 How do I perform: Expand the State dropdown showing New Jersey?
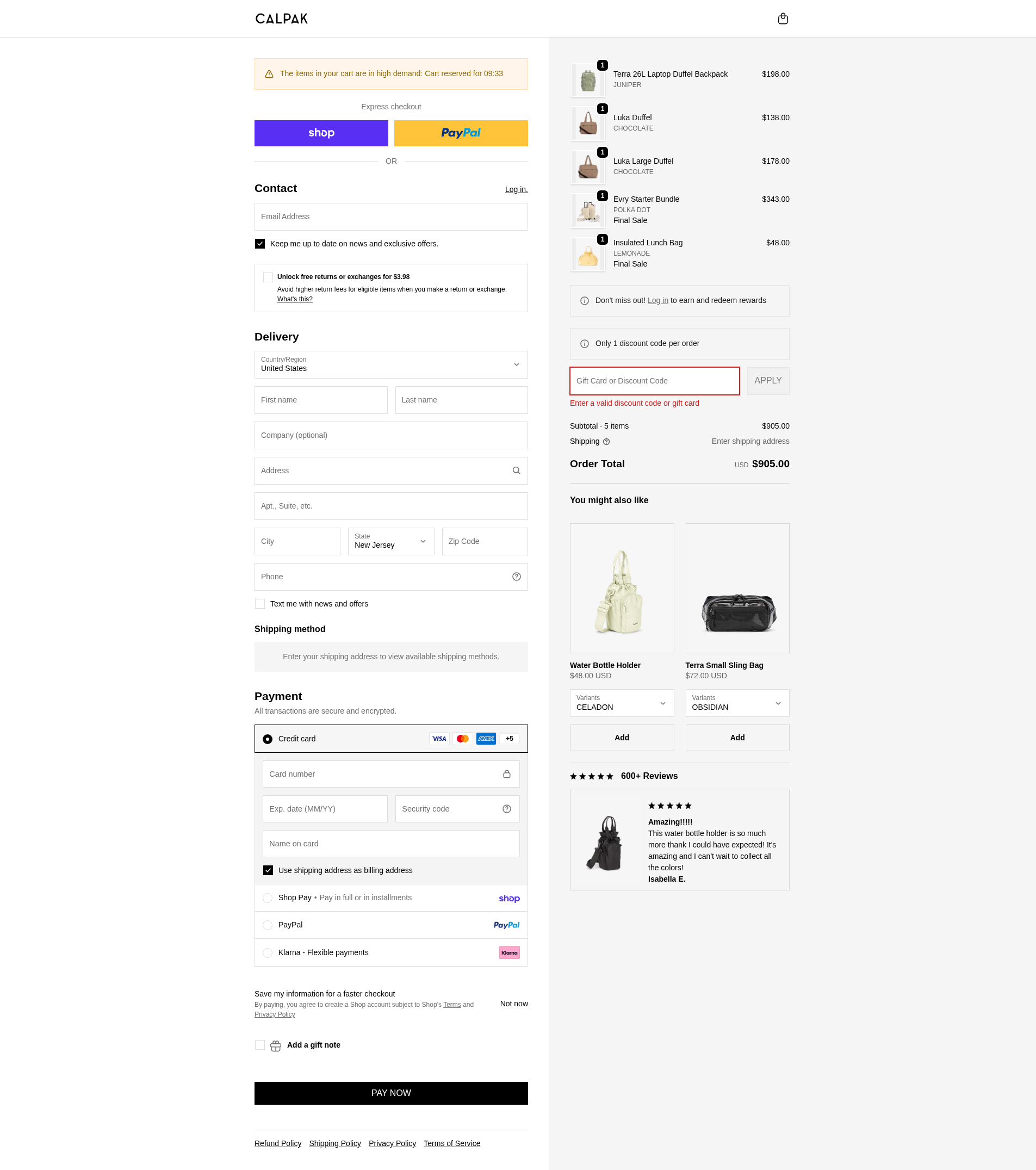click(391, 542)
